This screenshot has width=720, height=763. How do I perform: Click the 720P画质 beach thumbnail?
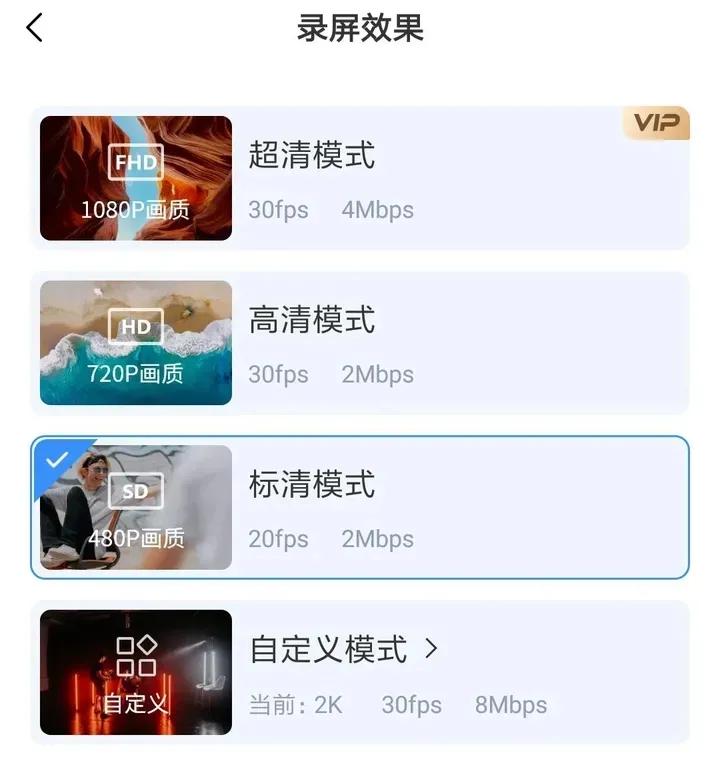[135, 342]
